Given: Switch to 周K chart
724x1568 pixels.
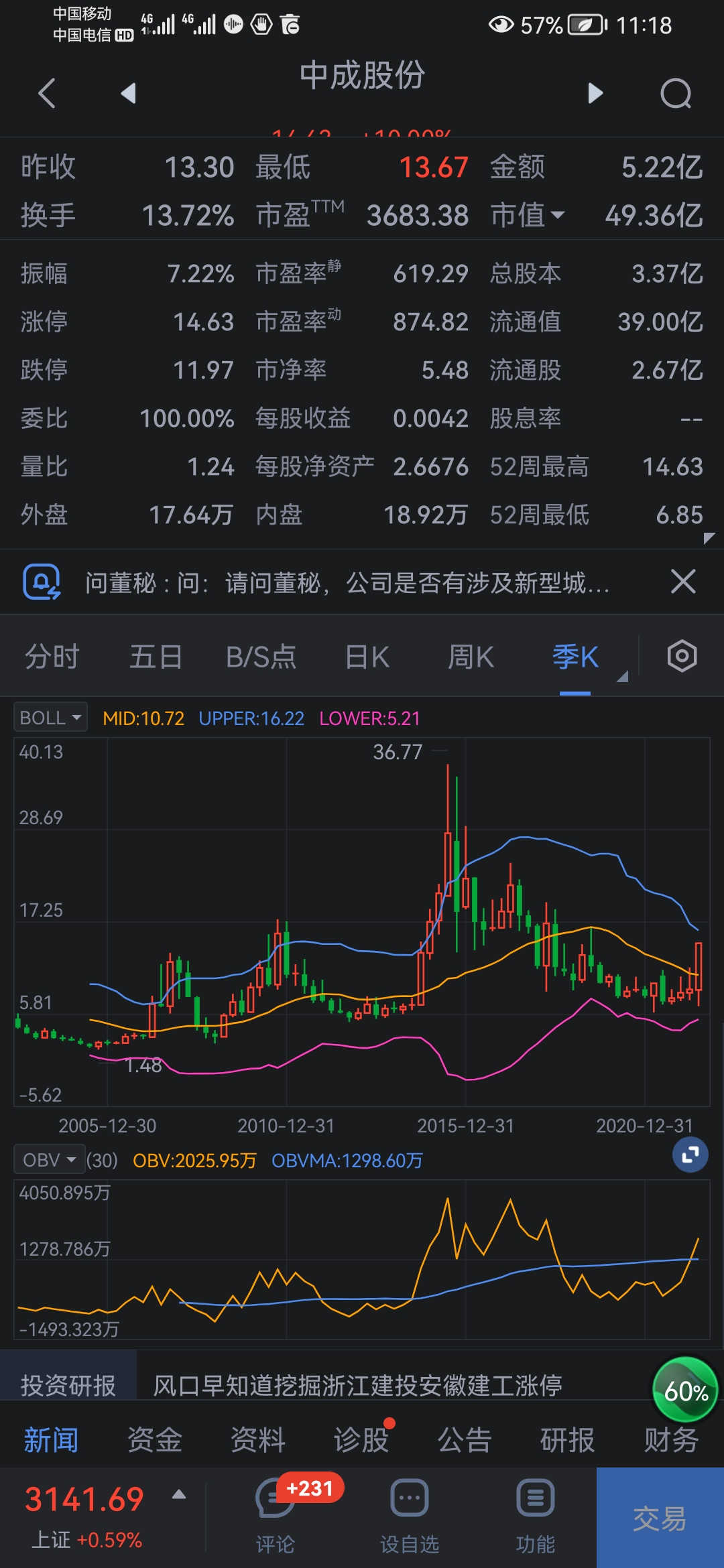Looking at the screenshot, I should [471, 657].
